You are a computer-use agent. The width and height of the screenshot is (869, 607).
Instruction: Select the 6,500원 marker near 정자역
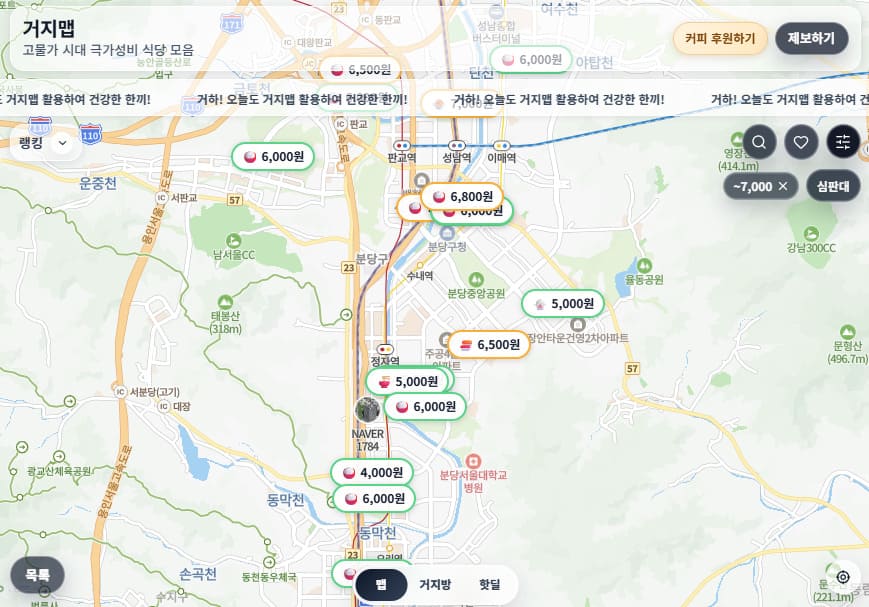click(x=489, y=344)
